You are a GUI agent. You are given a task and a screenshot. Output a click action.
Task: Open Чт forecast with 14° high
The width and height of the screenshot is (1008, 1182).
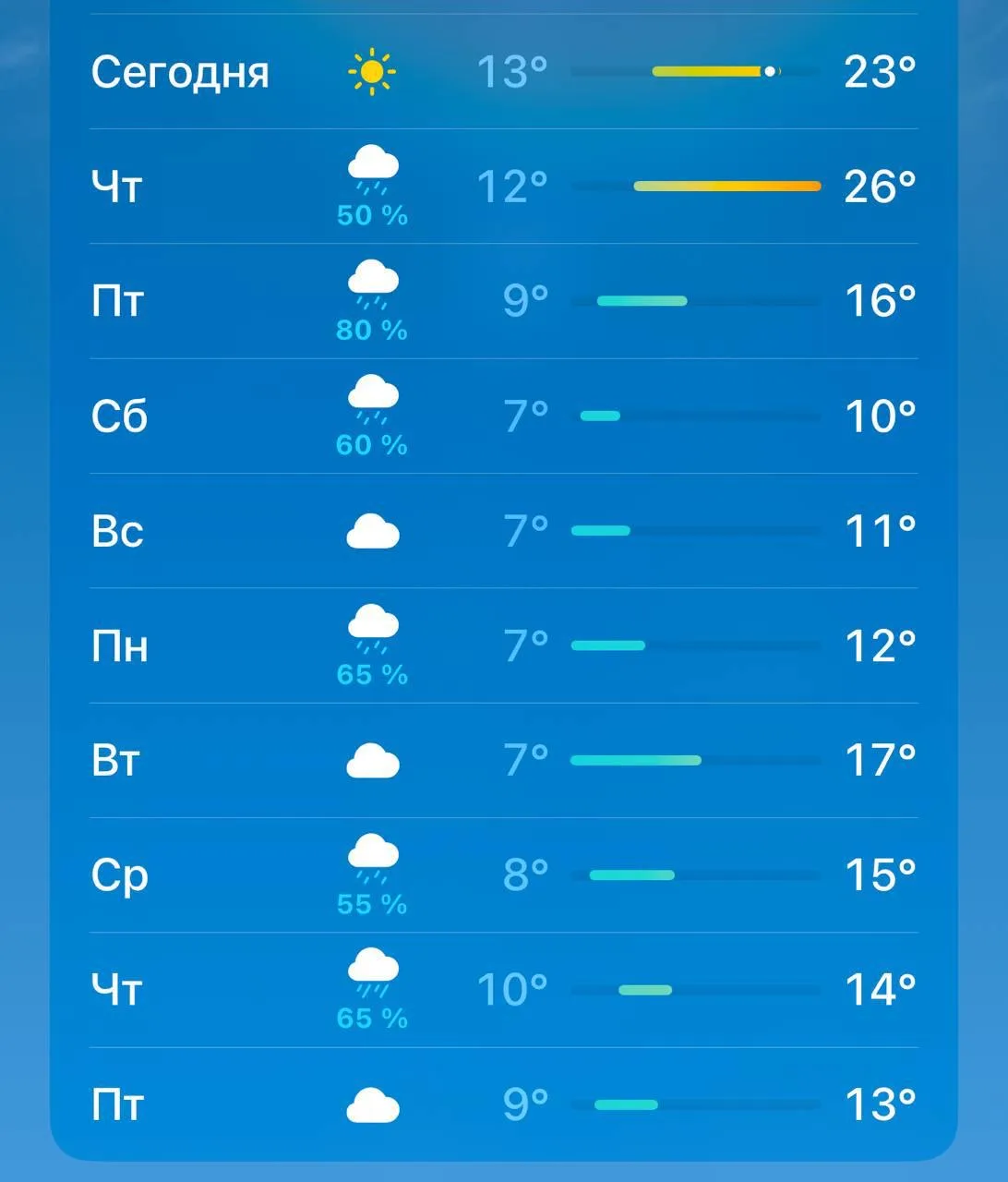tap(504, 990)
